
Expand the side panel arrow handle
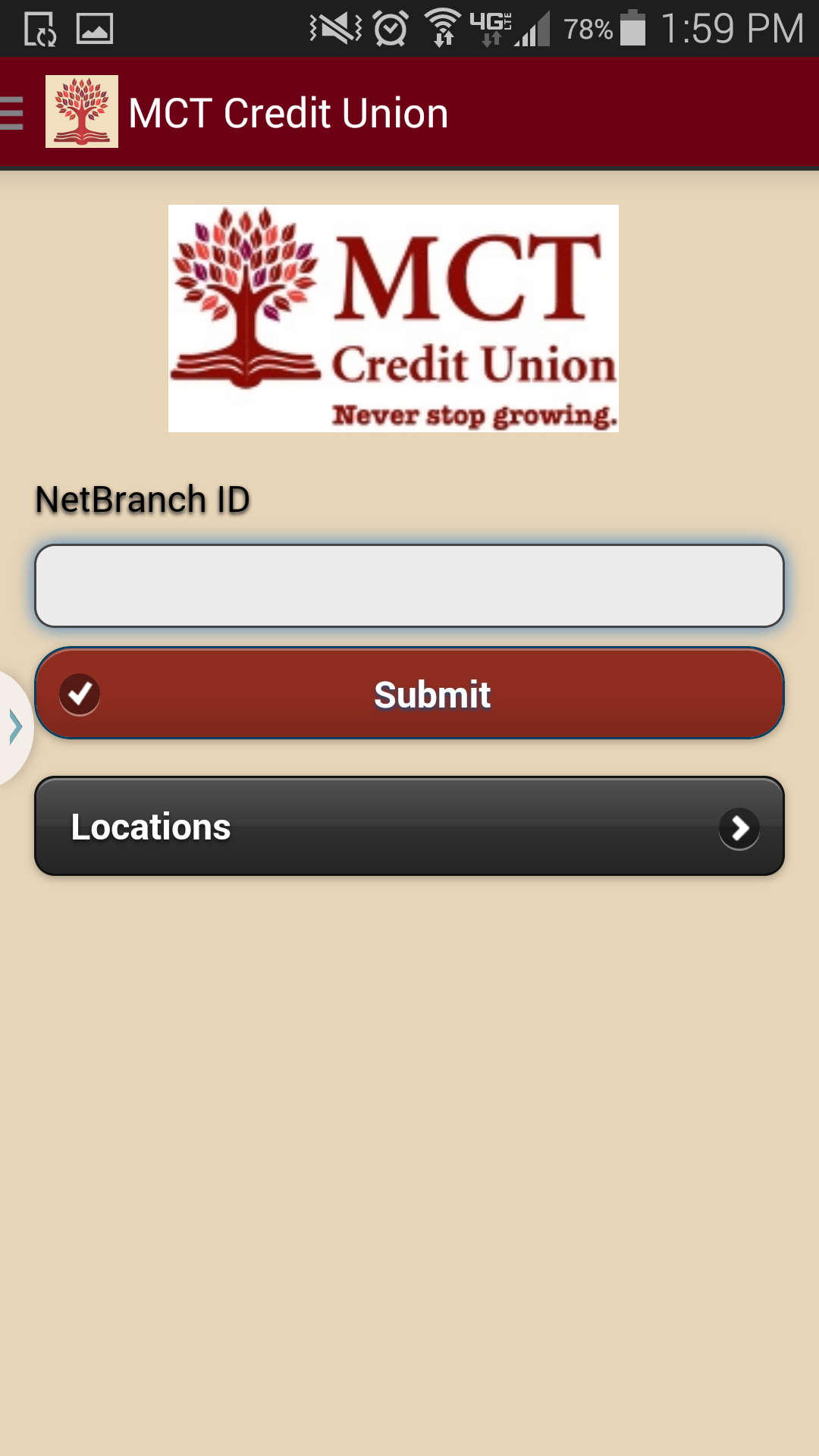coord(14,726)
